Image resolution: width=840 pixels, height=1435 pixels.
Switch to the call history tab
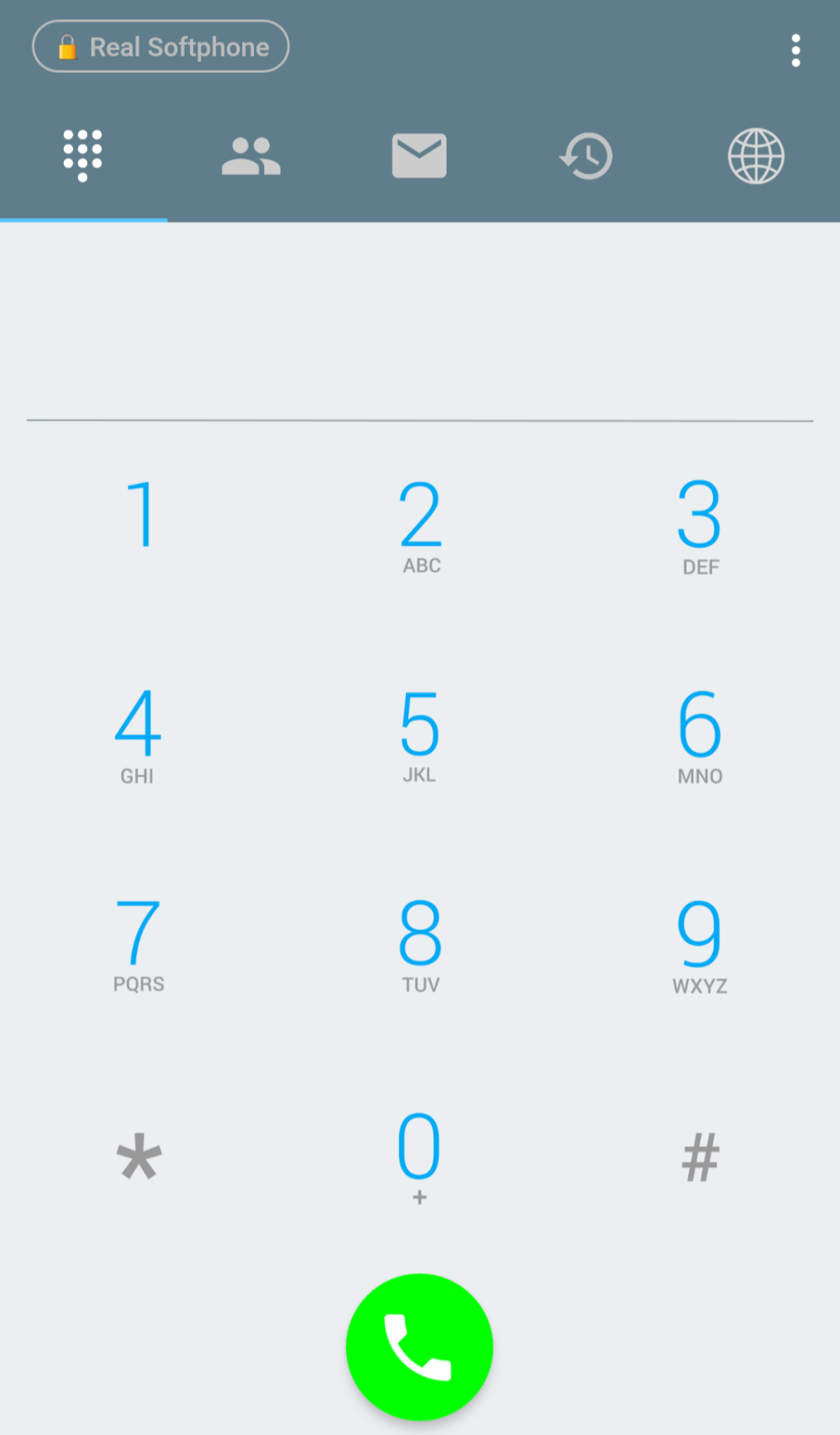click(x=587, y=156)
